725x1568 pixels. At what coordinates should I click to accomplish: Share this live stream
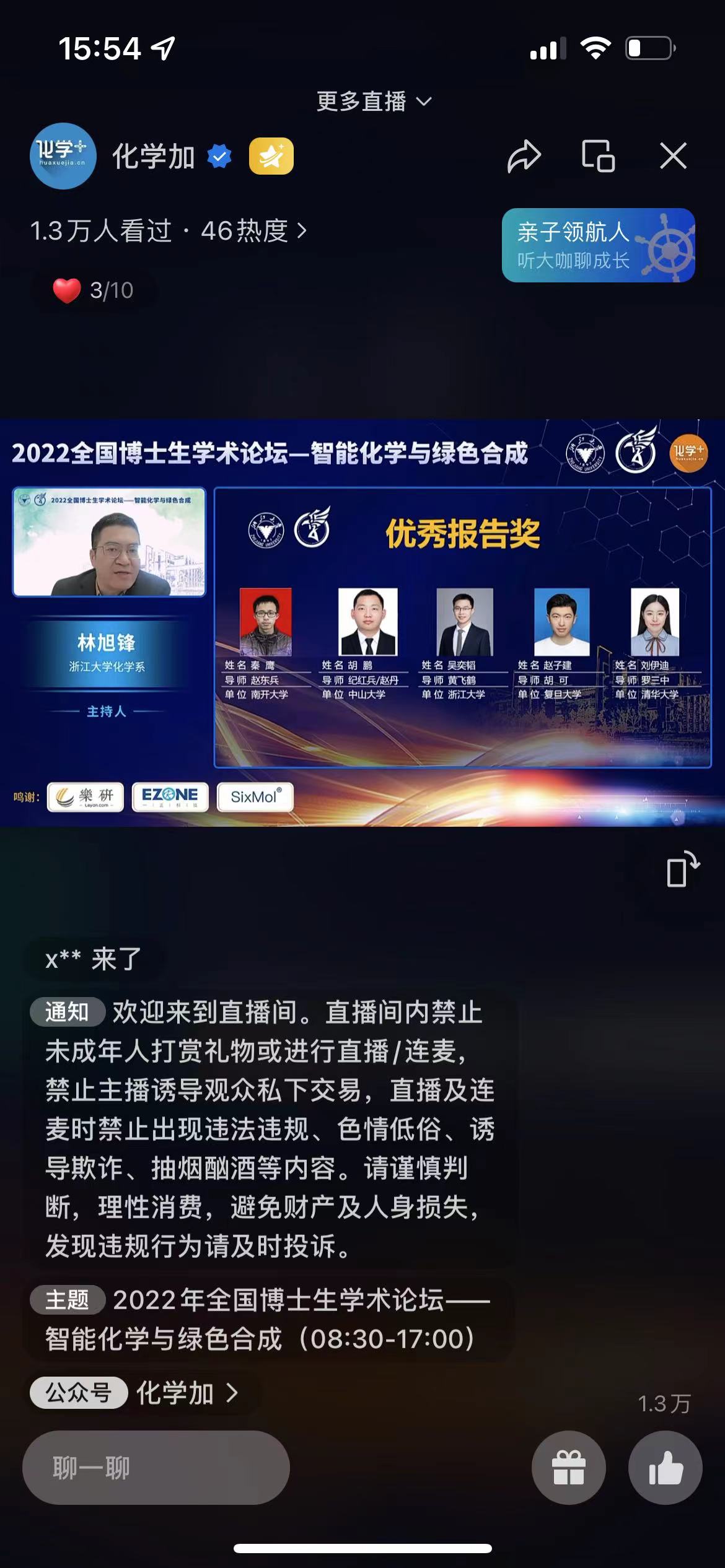coord(524,156)
